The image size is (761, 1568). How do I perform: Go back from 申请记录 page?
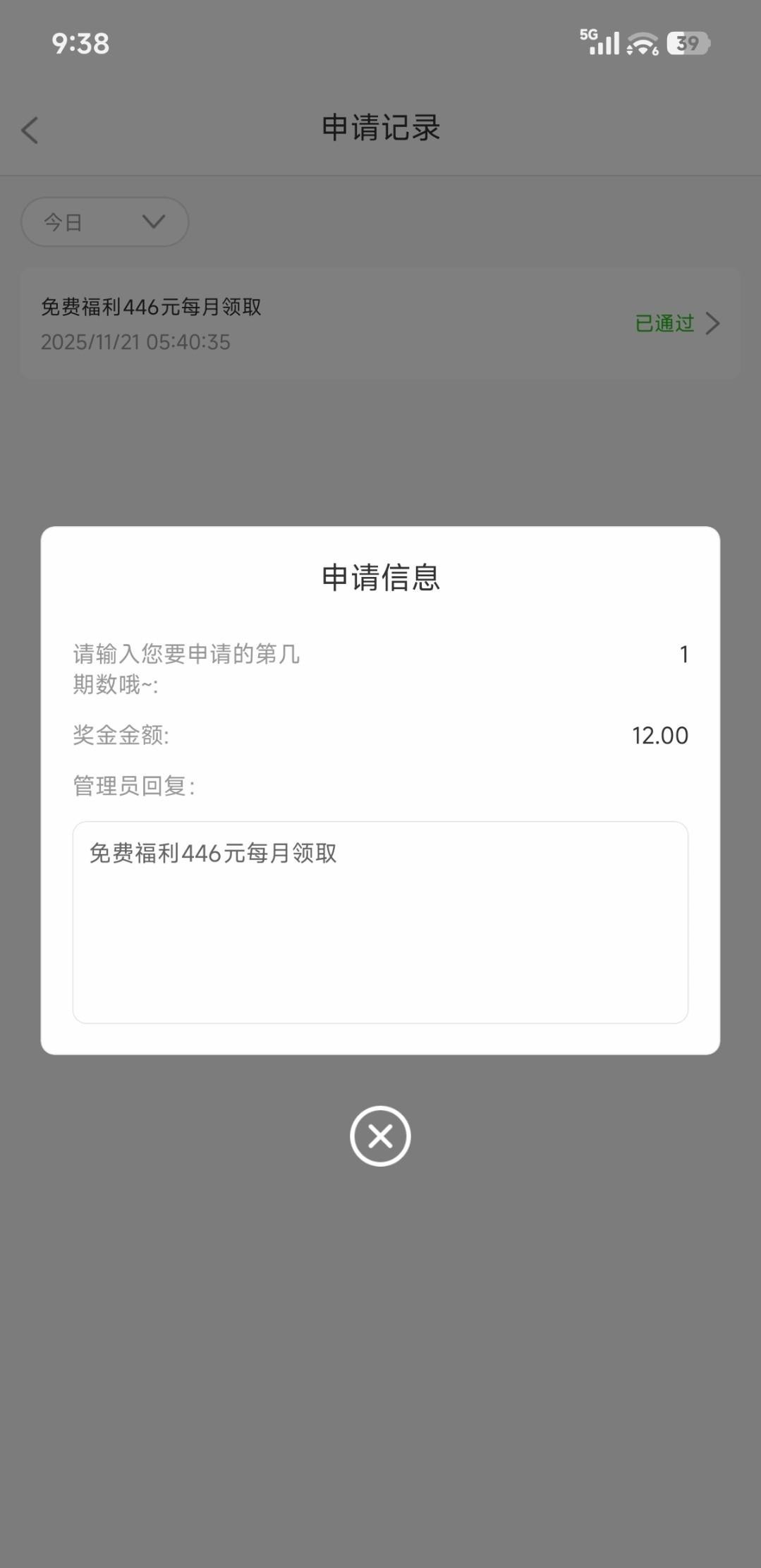tap(30, 130)
